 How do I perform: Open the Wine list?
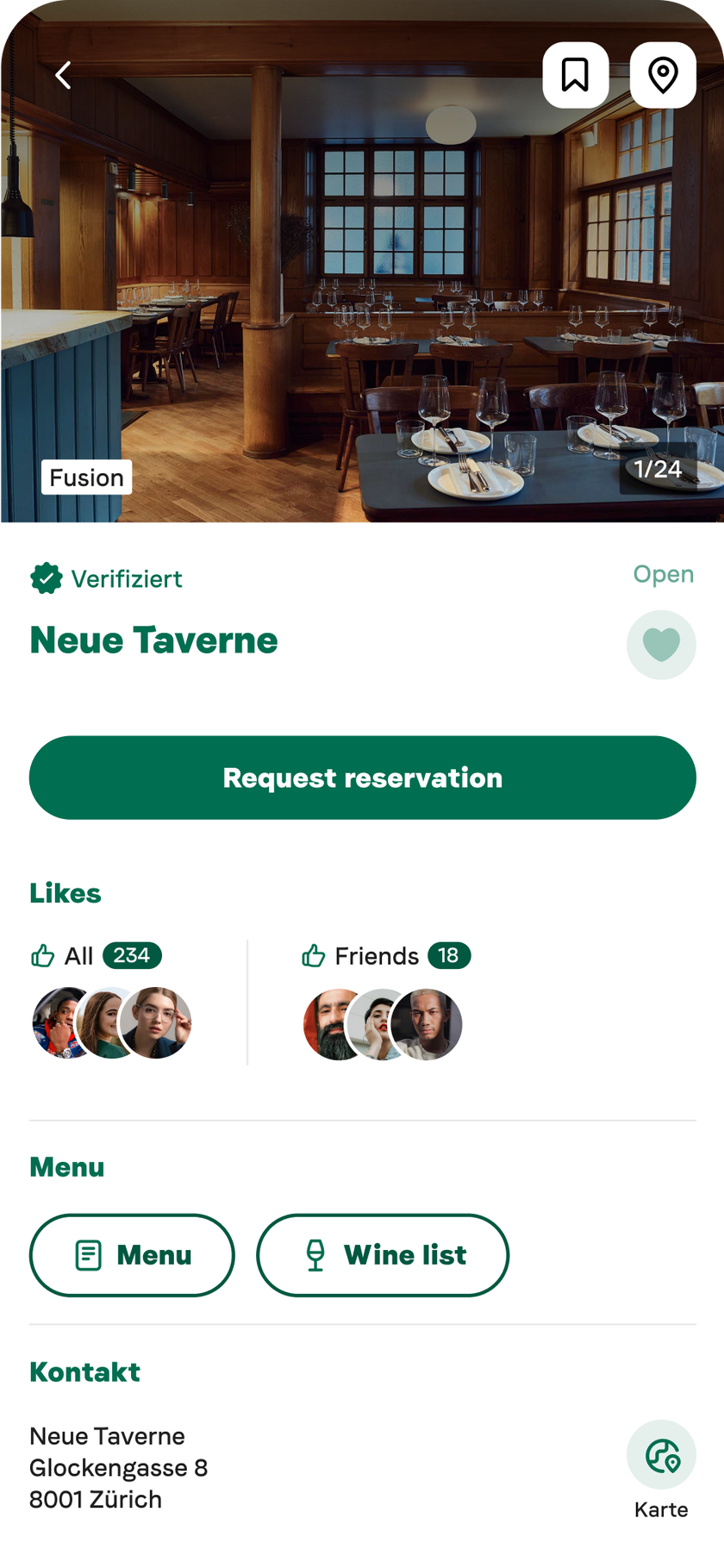(x=383, y=1255)
